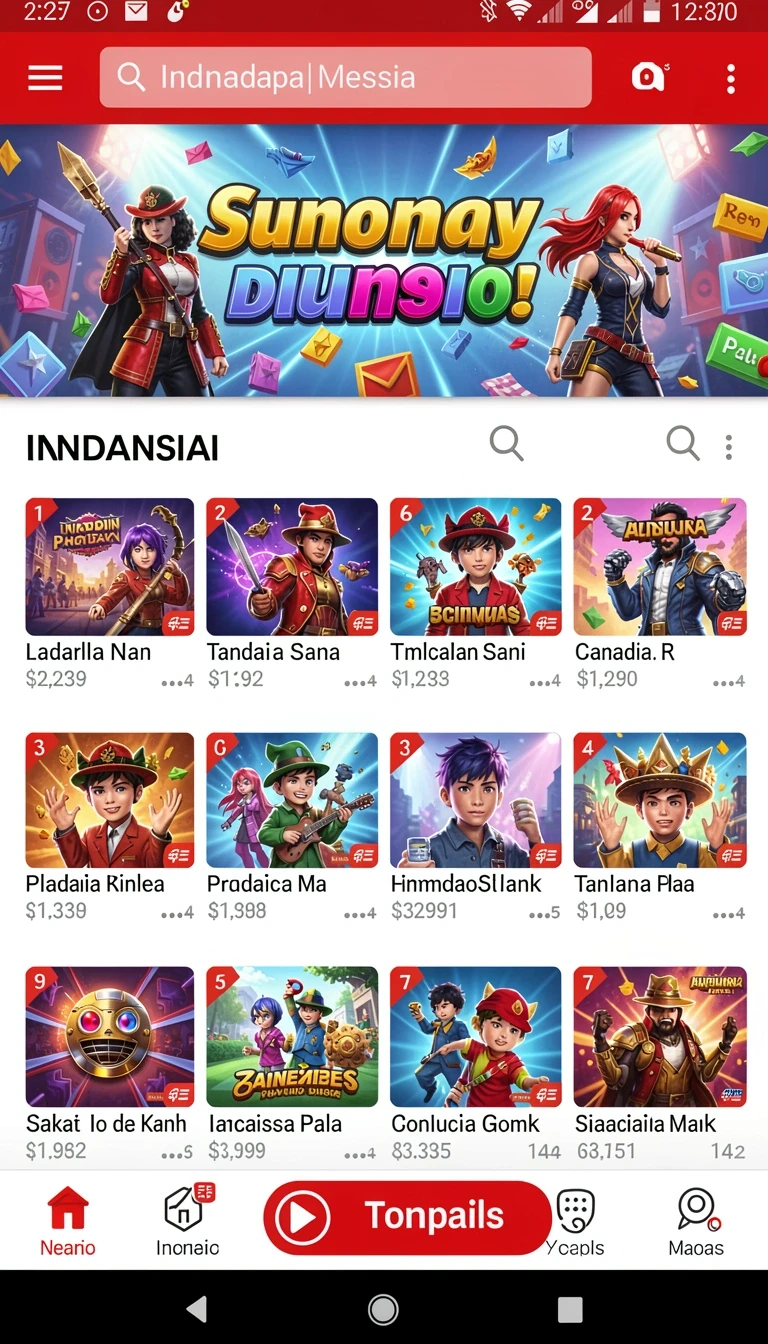Open the Pladaiia Rinlea game card
Screen dimensions: 768x1344
point(110,827)
